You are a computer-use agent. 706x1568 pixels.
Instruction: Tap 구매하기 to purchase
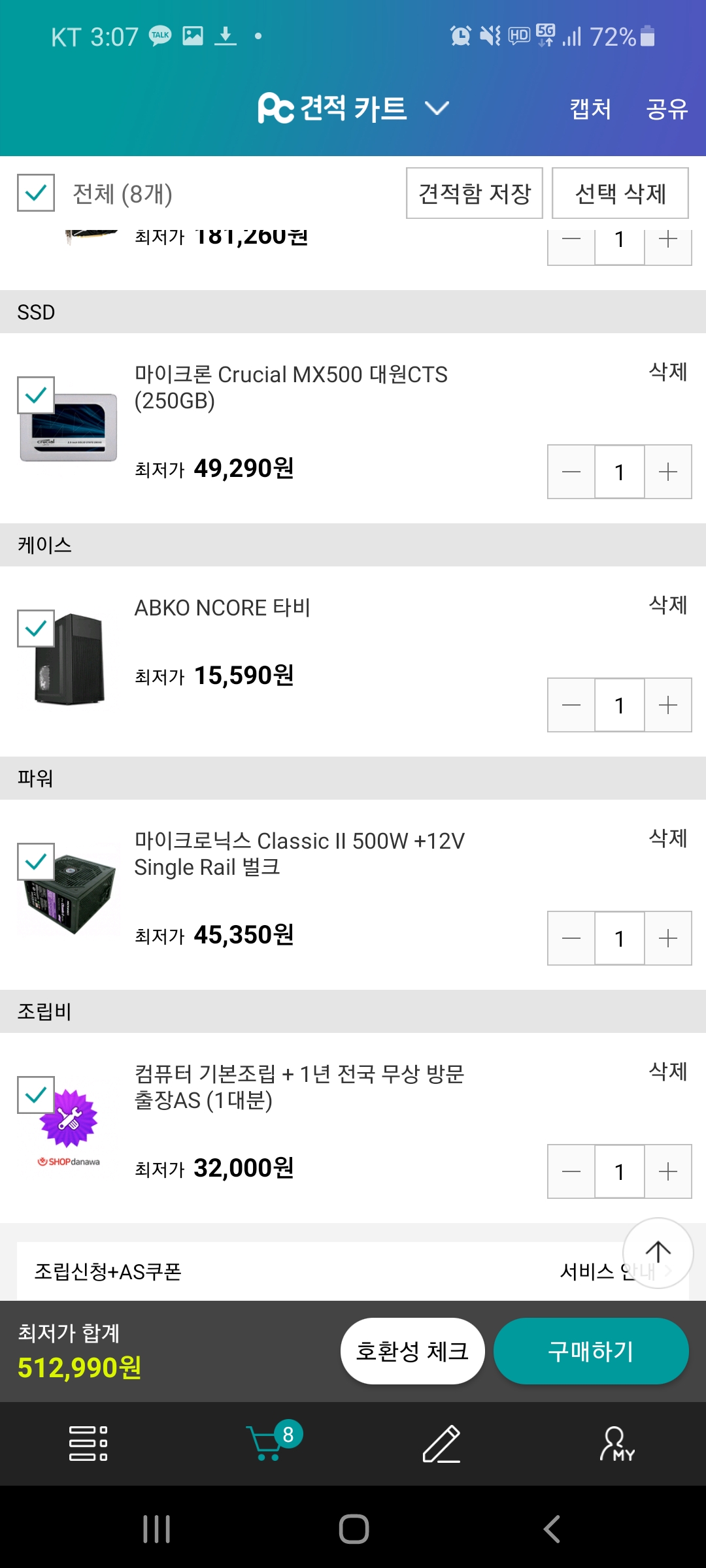tap(591, 1351)
